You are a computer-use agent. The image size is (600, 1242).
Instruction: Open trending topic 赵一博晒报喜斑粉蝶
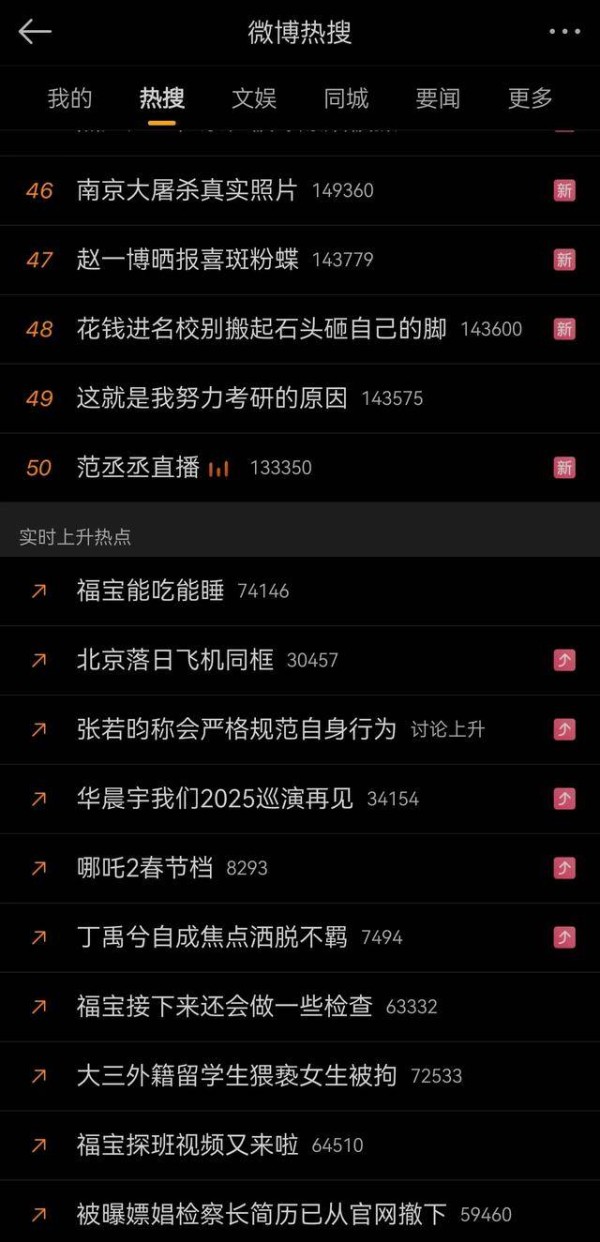pos(187,260)
